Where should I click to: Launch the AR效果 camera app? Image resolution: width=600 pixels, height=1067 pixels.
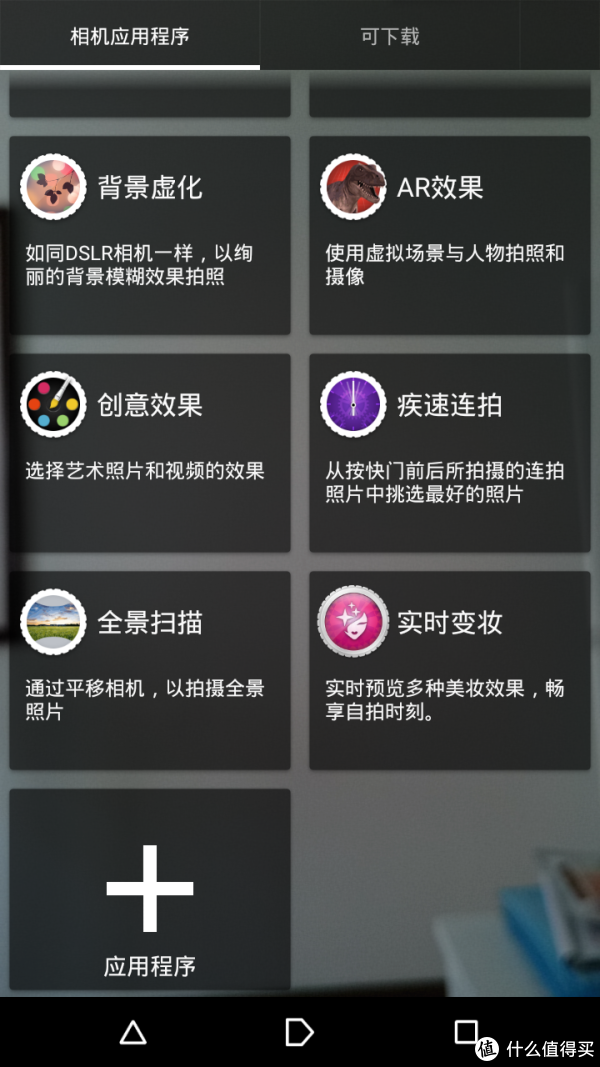[449, 236]
